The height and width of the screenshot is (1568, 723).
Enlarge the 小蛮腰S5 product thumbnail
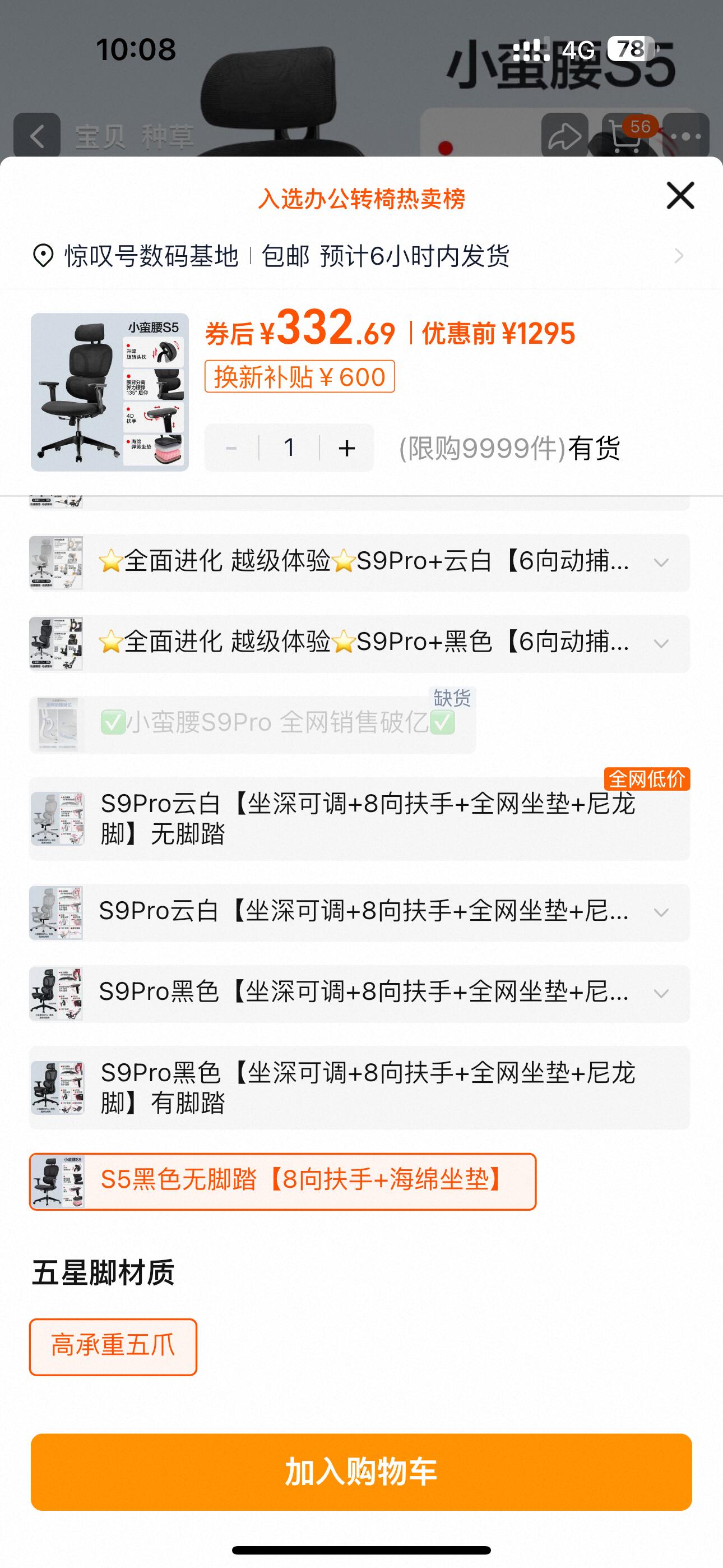109,392
